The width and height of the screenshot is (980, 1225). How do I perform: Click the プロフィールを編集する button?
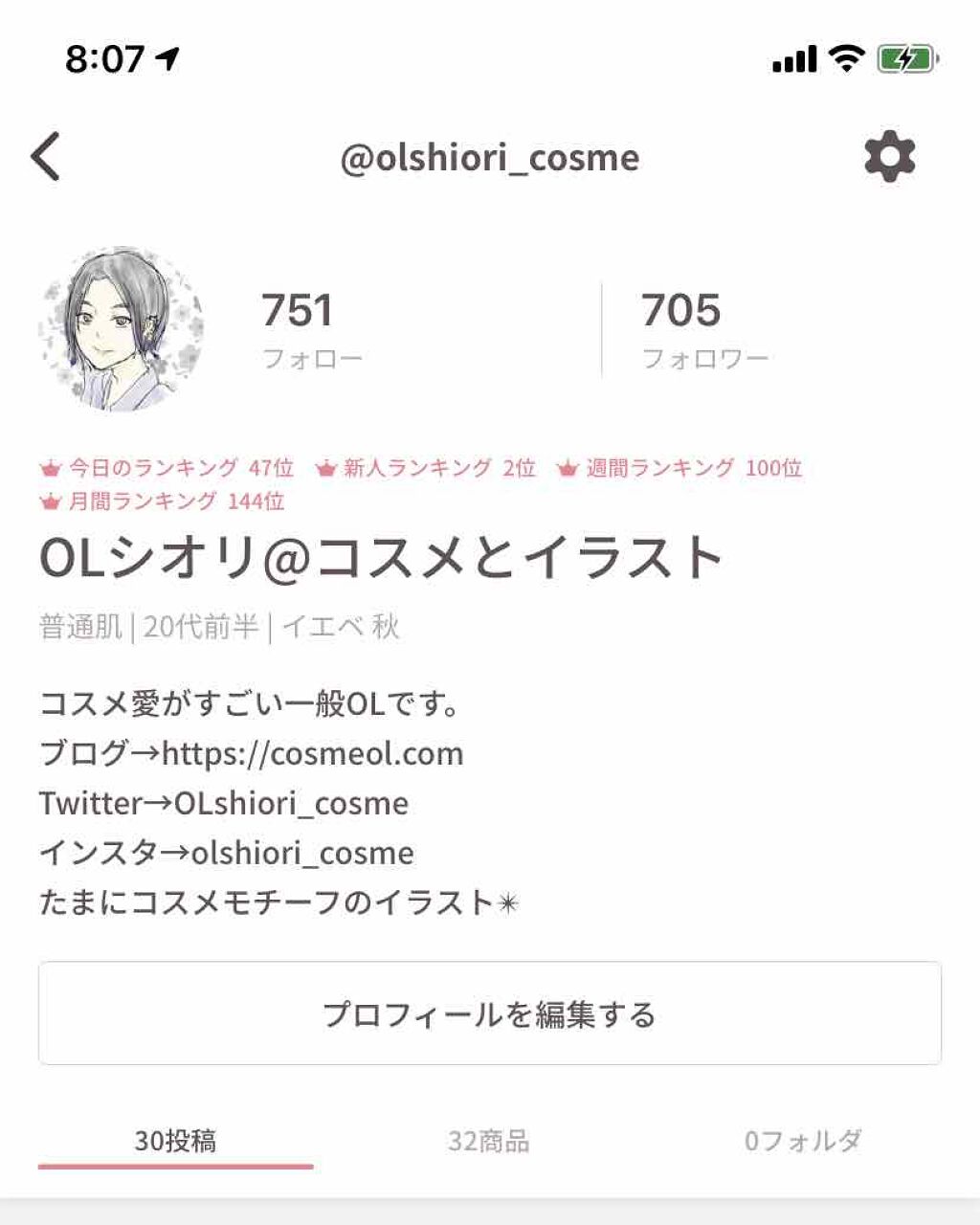point(490,1016)
